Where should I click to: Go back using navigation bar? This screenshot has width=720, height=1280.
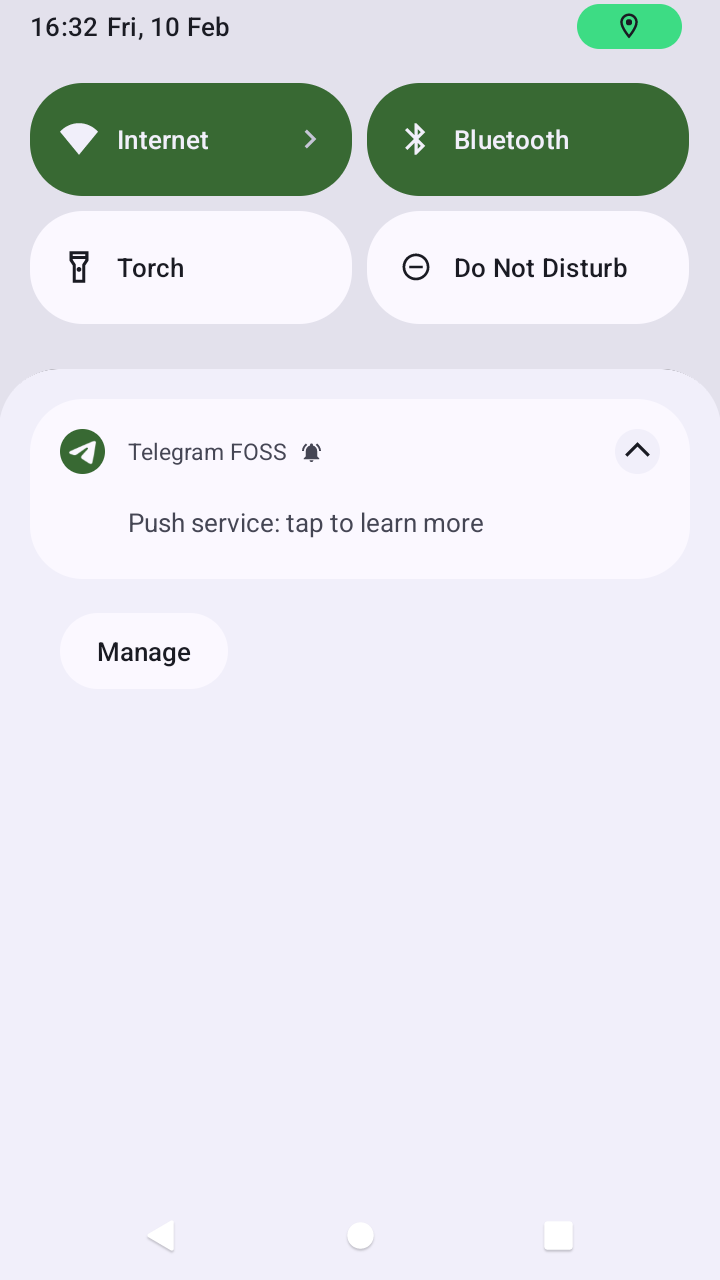pos(161,1235)
